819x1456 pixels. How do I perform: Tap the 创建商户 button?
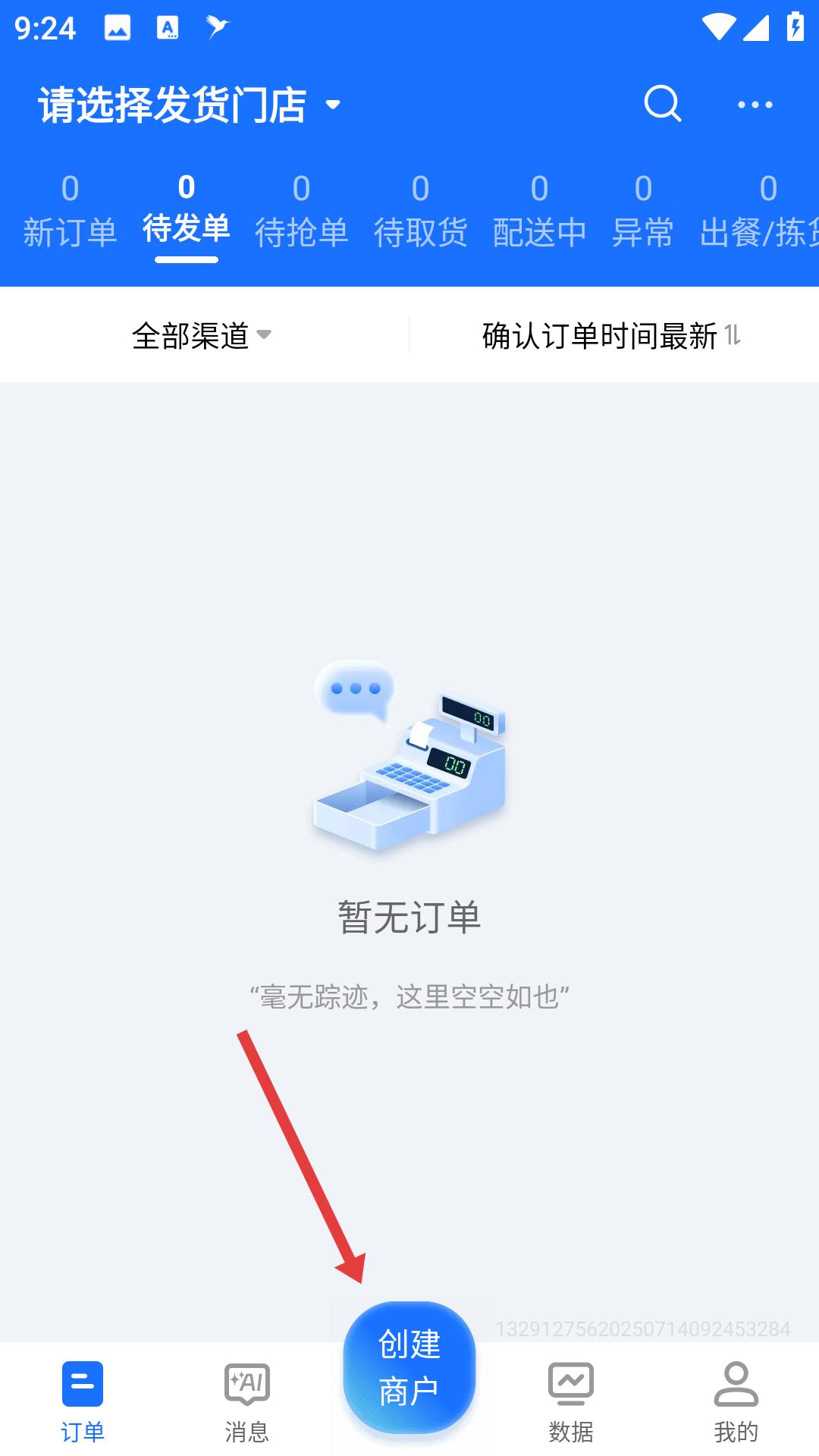coord(409,1368)
